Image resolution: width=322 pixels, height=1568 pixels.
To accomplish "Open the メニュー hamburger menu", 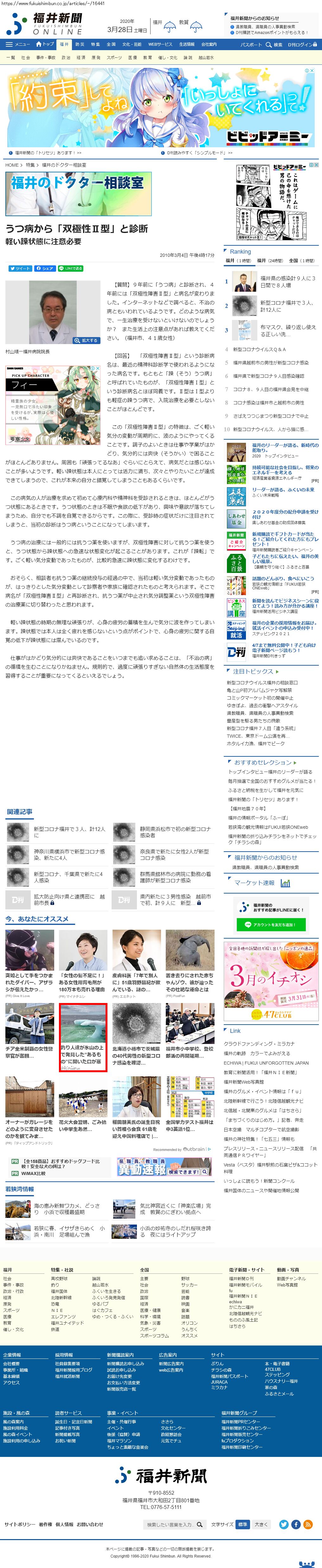I will pyautogui.click(x=18, y=44).
